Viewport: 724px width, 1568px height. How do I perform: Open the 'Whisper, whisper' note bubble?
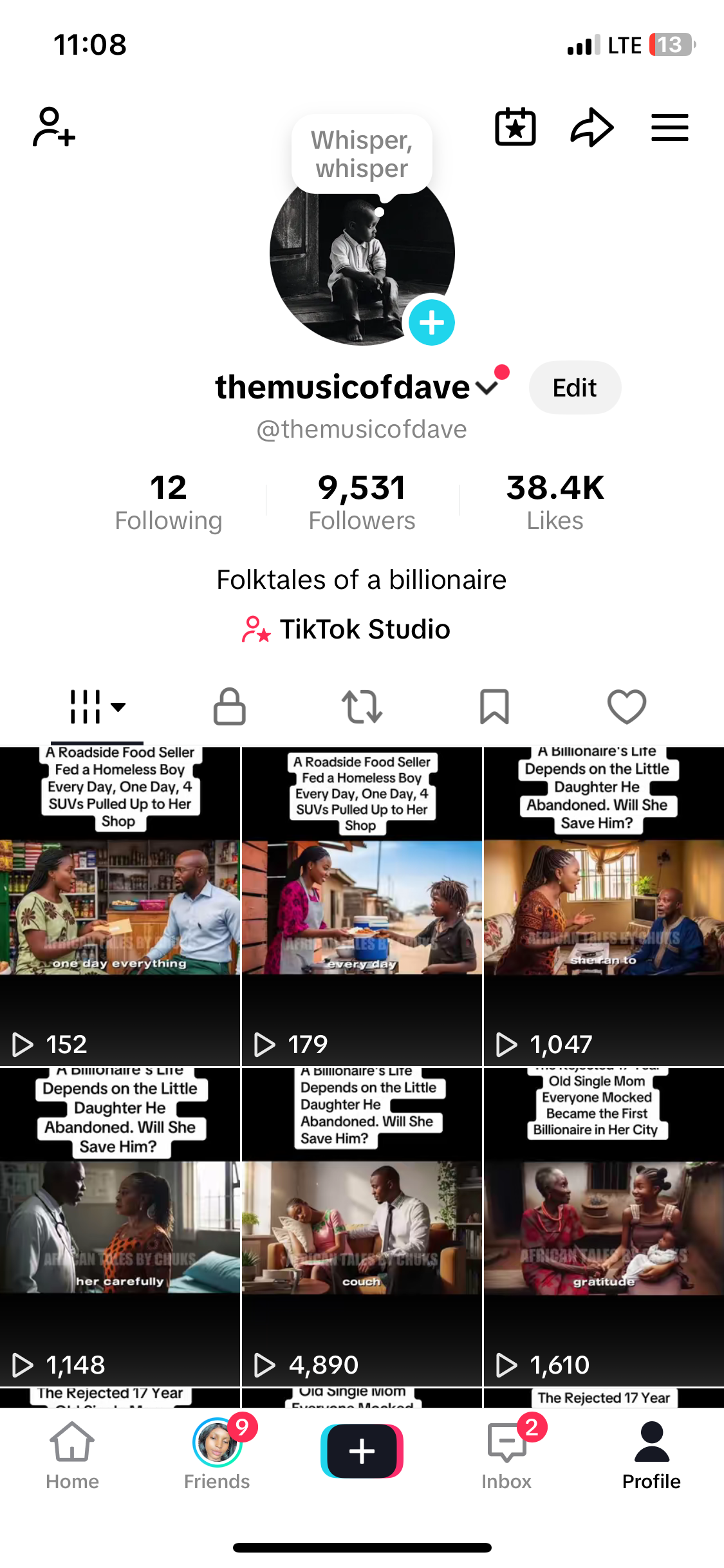[x=362, y=154]
